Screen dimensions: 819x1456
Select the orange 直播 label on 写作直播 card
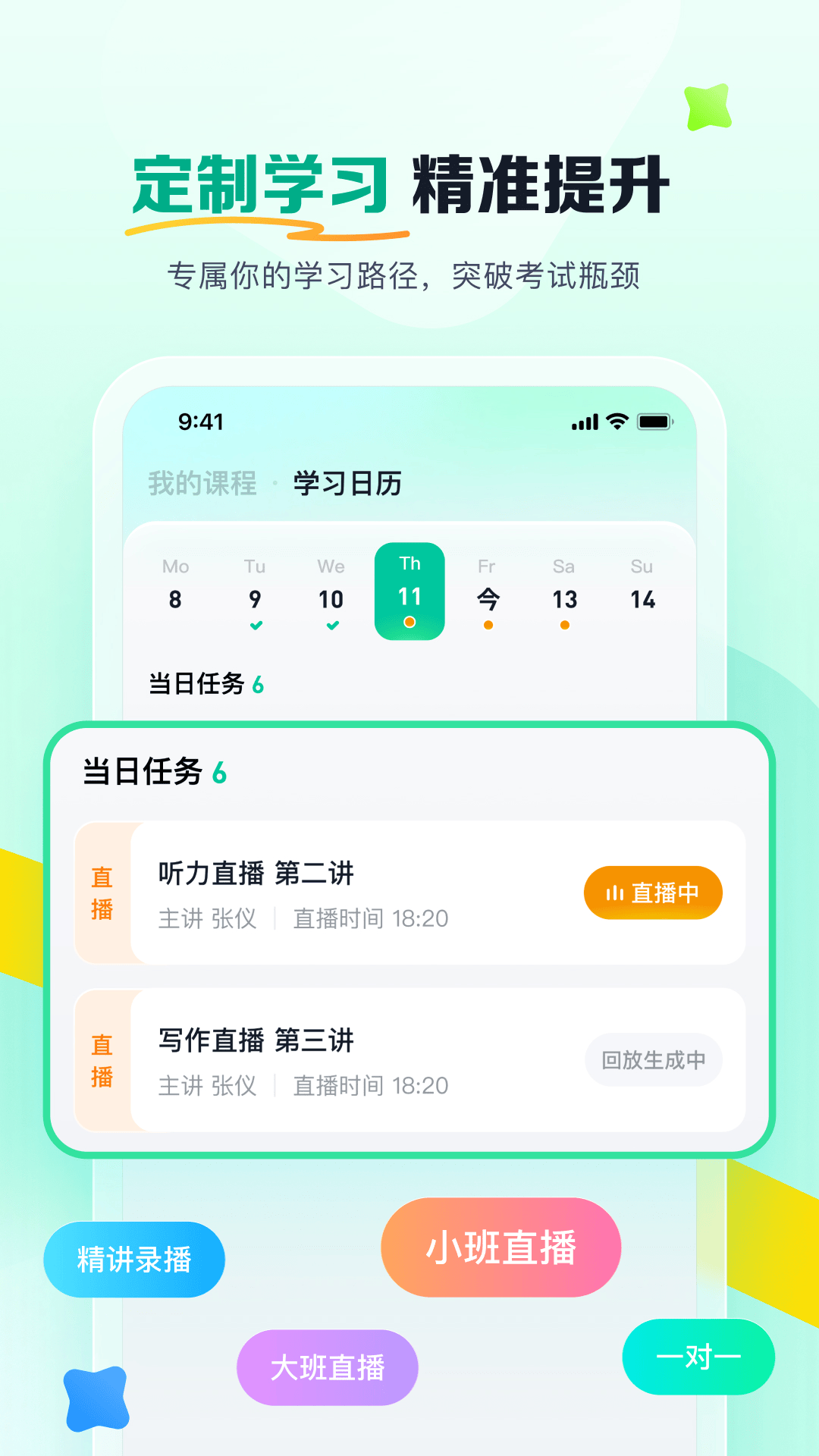pyautogui.click(x=104, y=1059)
